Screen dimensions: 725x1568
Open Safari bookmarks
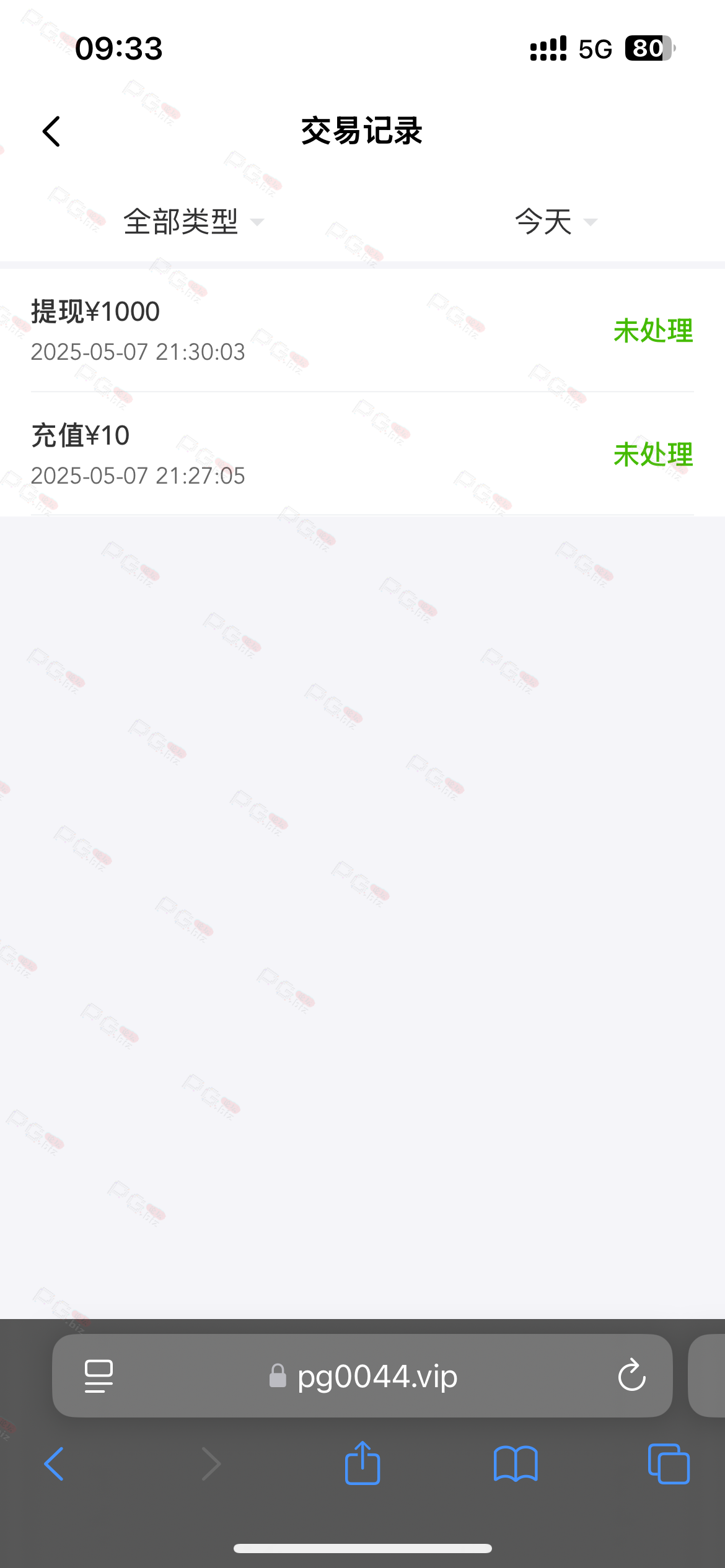(516, 1464)
